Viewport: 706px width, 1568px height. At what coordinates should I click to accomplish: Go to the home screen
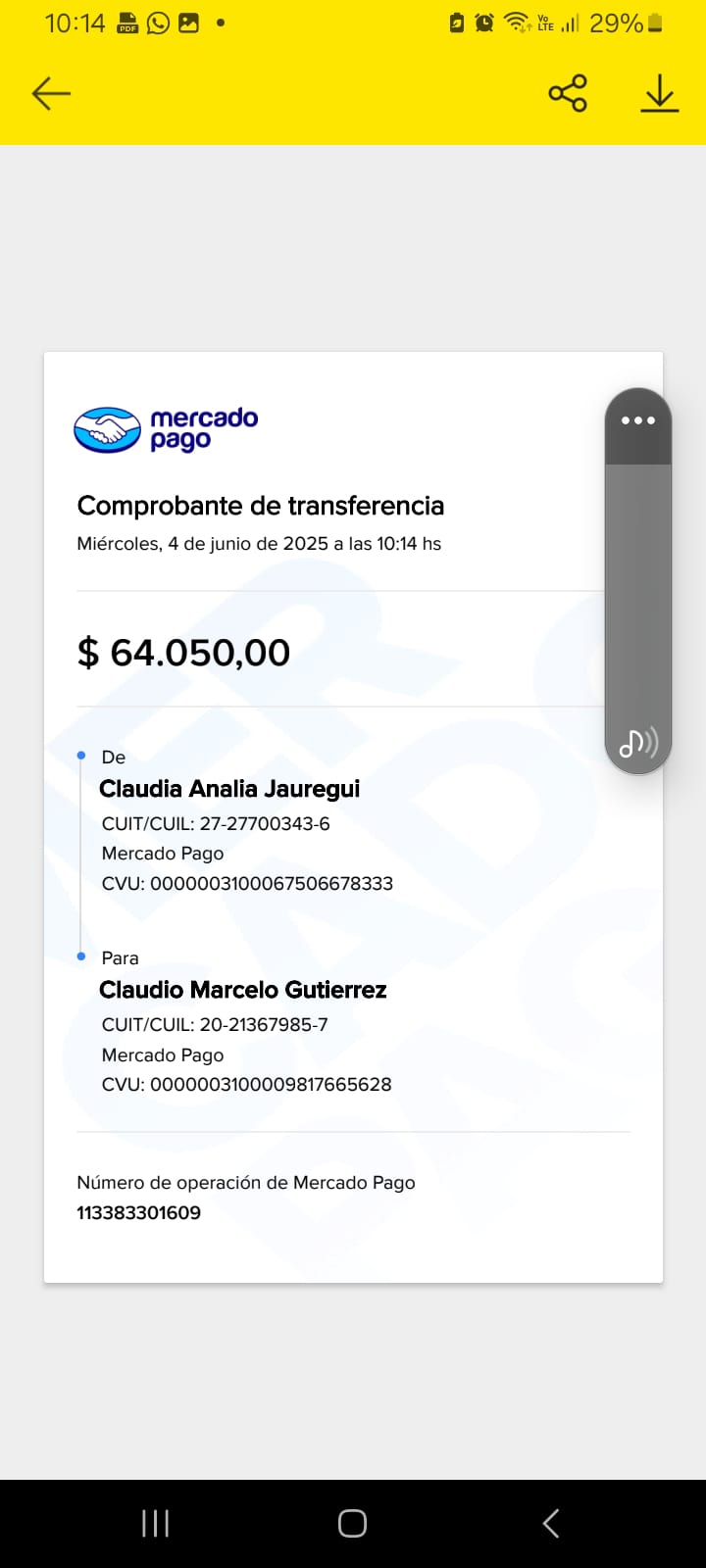pos(352,1523)
